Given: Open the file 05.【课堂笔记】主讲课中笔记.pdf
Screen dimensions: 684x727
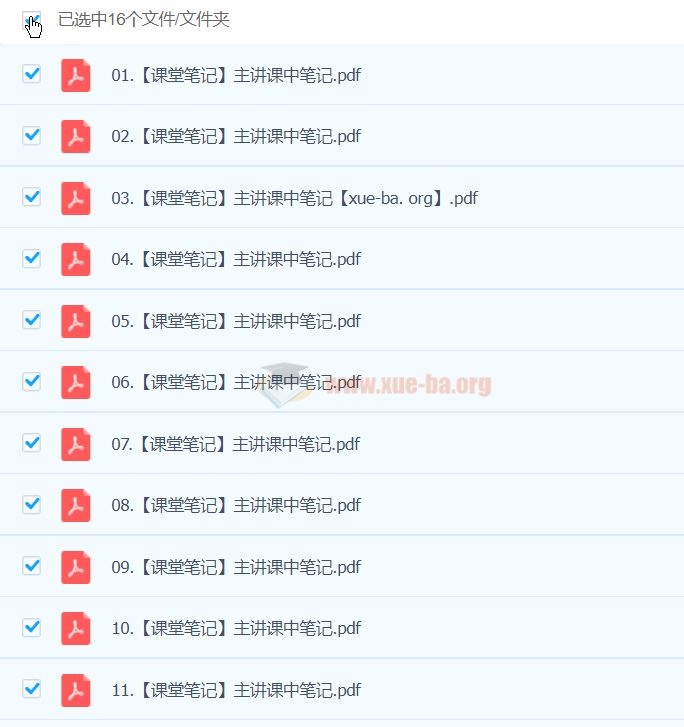Looking at the screenshot, I should 235,321.
